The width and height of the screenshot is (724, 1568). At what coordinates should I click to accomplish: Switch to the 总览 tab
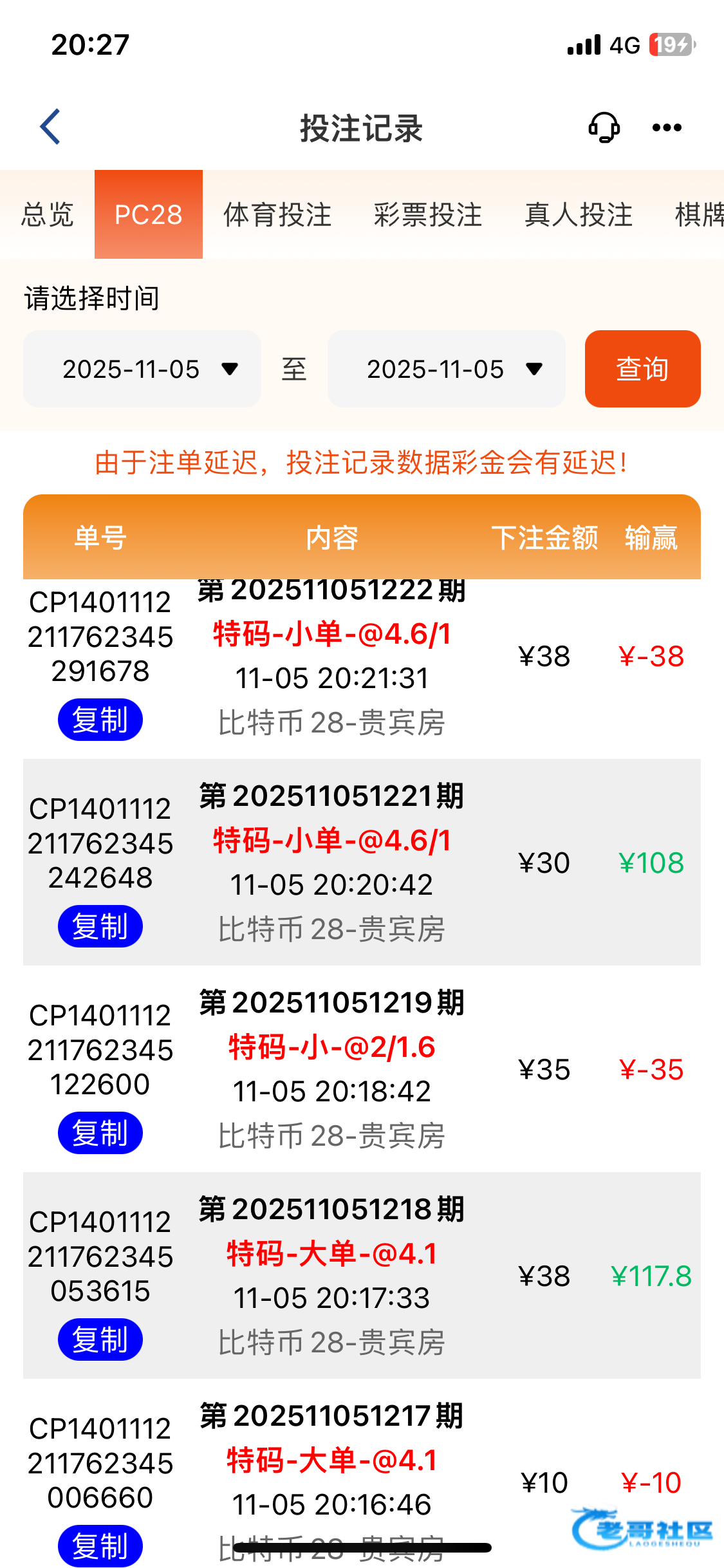click(47, 214)
